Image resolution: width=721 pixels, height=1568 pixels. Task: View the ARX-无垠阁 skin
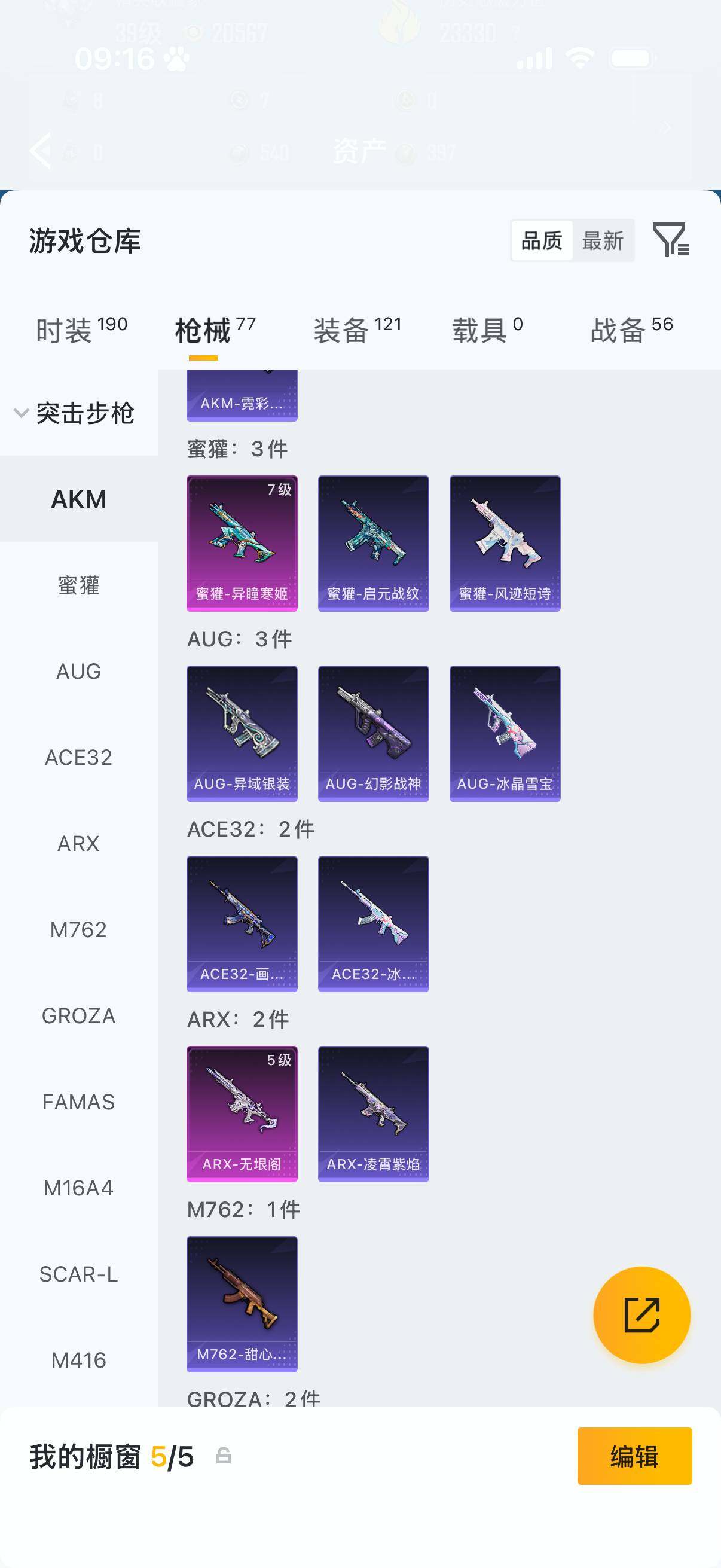coord(242,1114)
